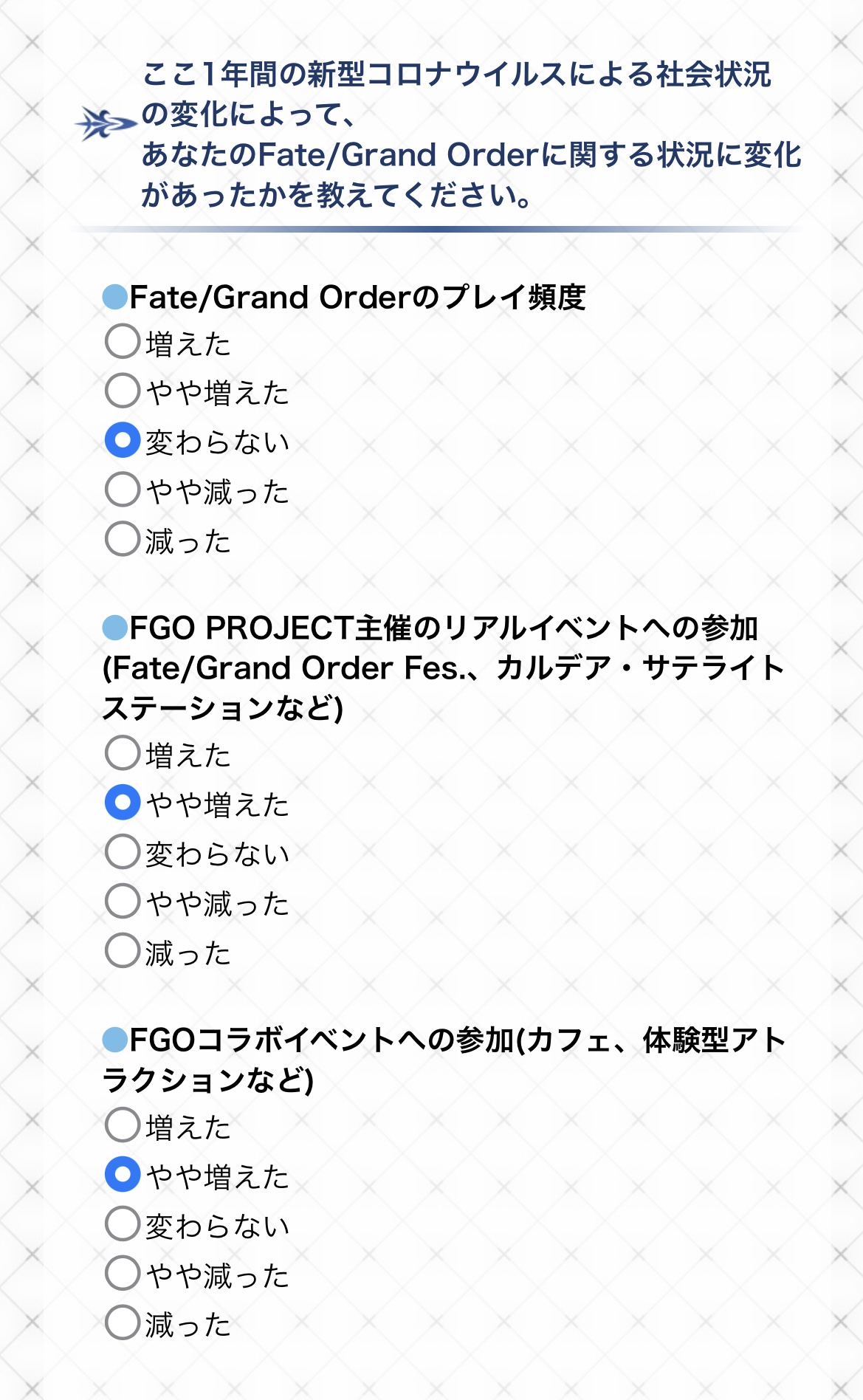863x1400 pixels.
Task: Tap the selected やや増えた for コラボイベントへの参加
Action: [x=123, y=1175]
